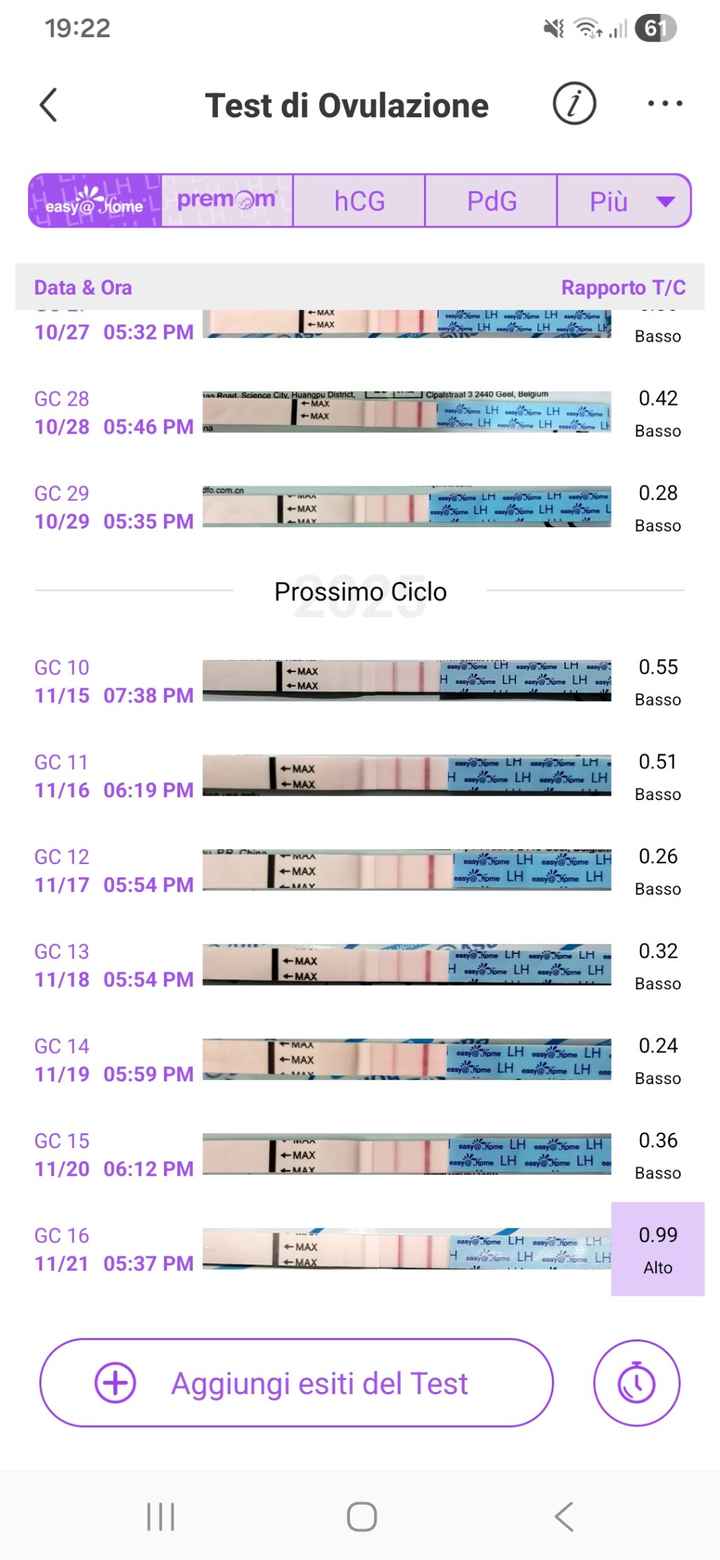Screen dimensions: 720x1560
Task: Expand the Più dropdown
Action: pyautogui.click(x=624, y=201)
